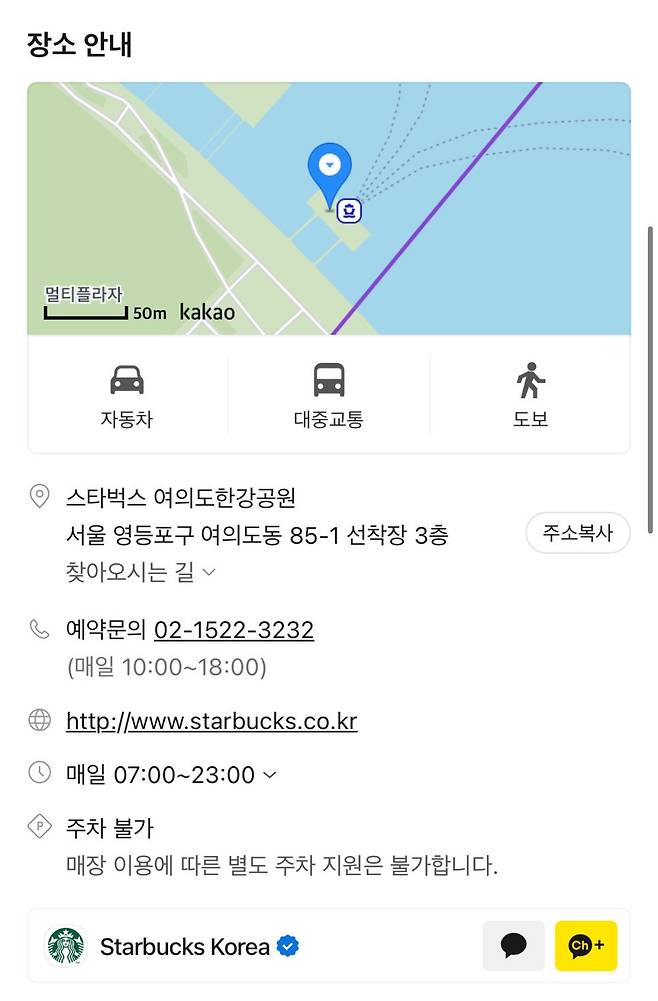The height and width of the screenshot is (1001, 658).
Task: Choose 도보 walking directions
Action: [x=530, y=395]
